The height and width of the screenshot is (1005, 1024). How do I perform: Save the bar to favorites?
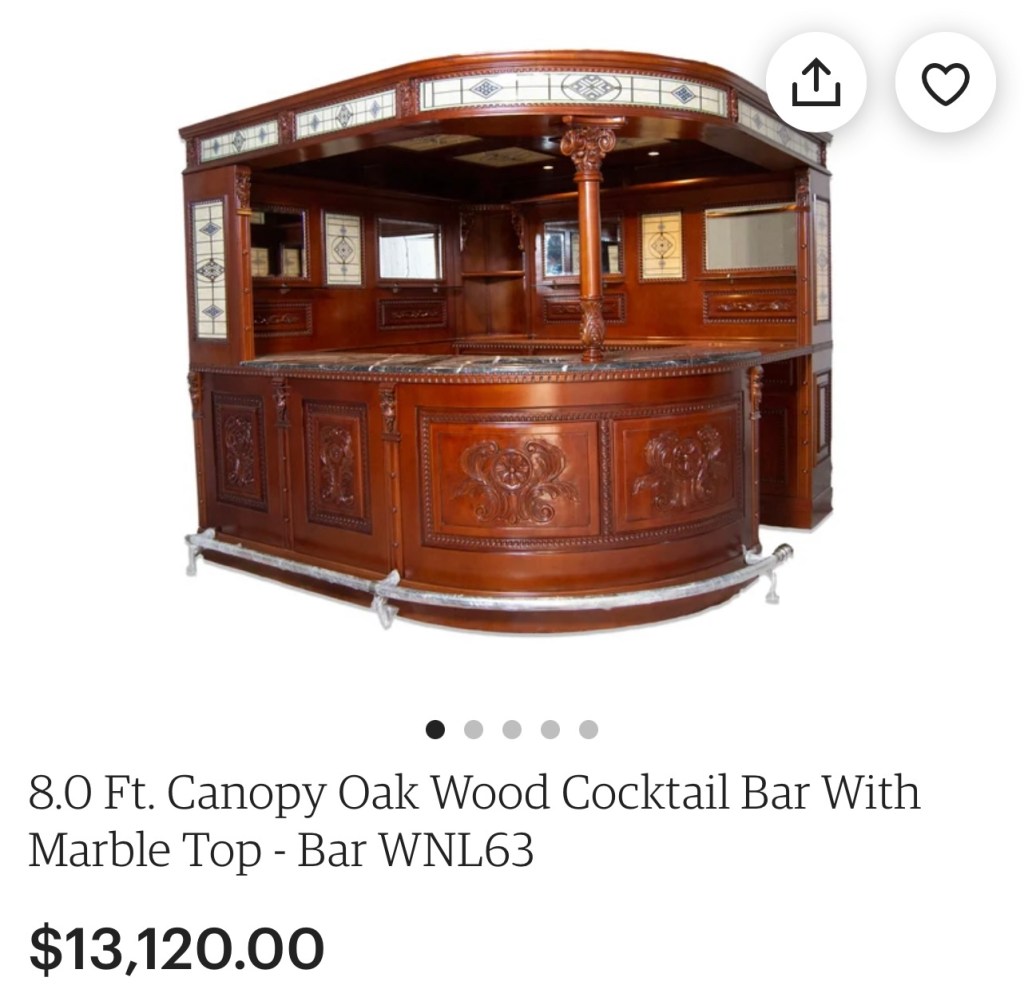(945, 82)
